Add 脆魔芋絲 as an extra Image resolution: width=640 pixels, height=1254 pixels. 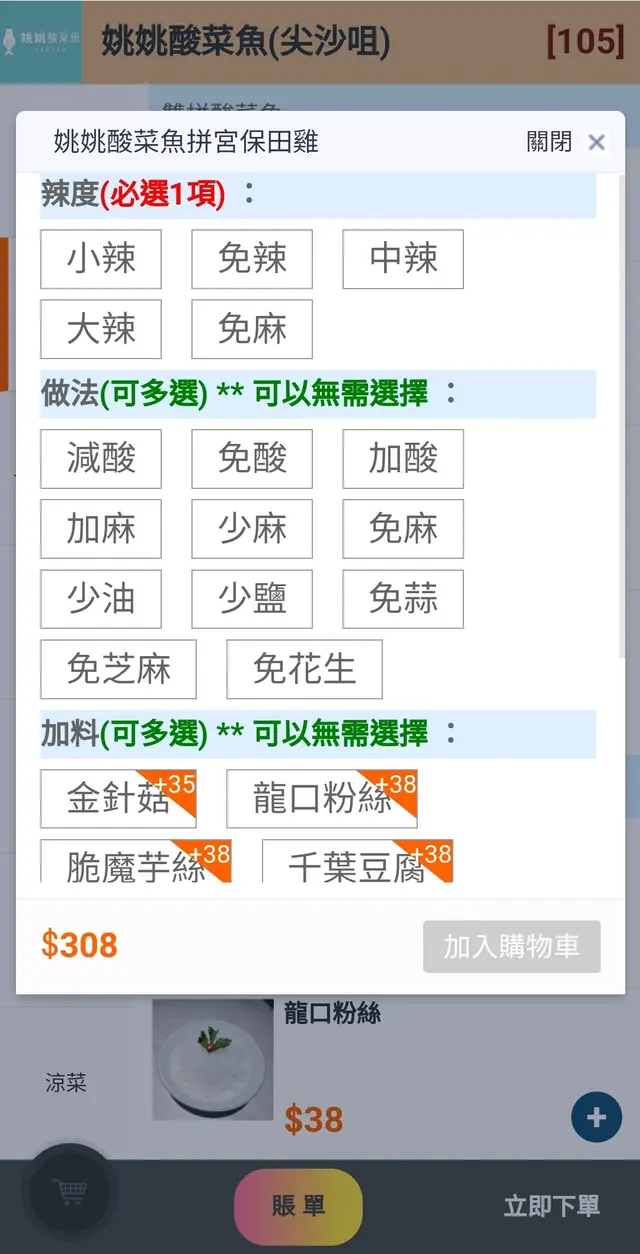(x=135, y=863)
